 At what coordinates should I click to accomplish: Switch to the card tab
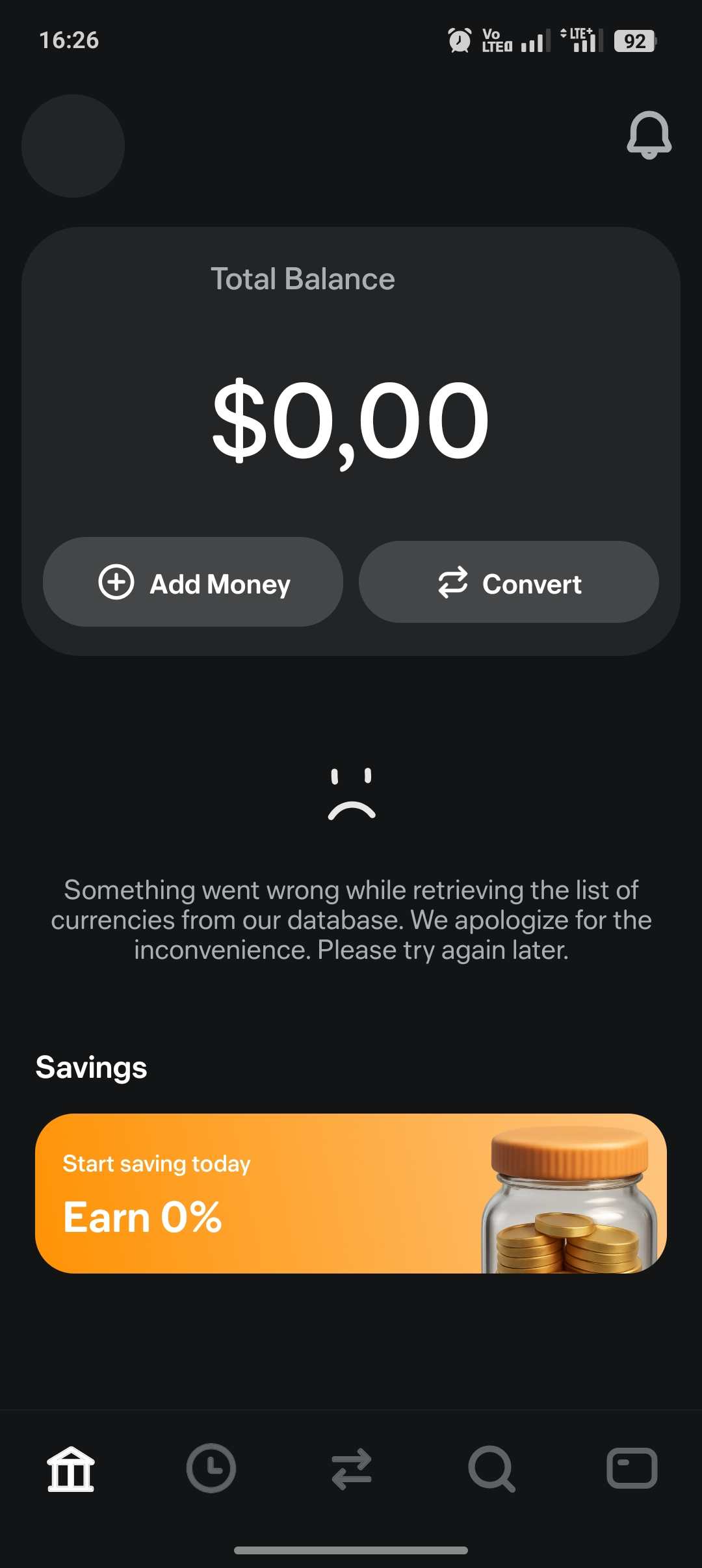pyautogui.click(x=632, y=1469)
